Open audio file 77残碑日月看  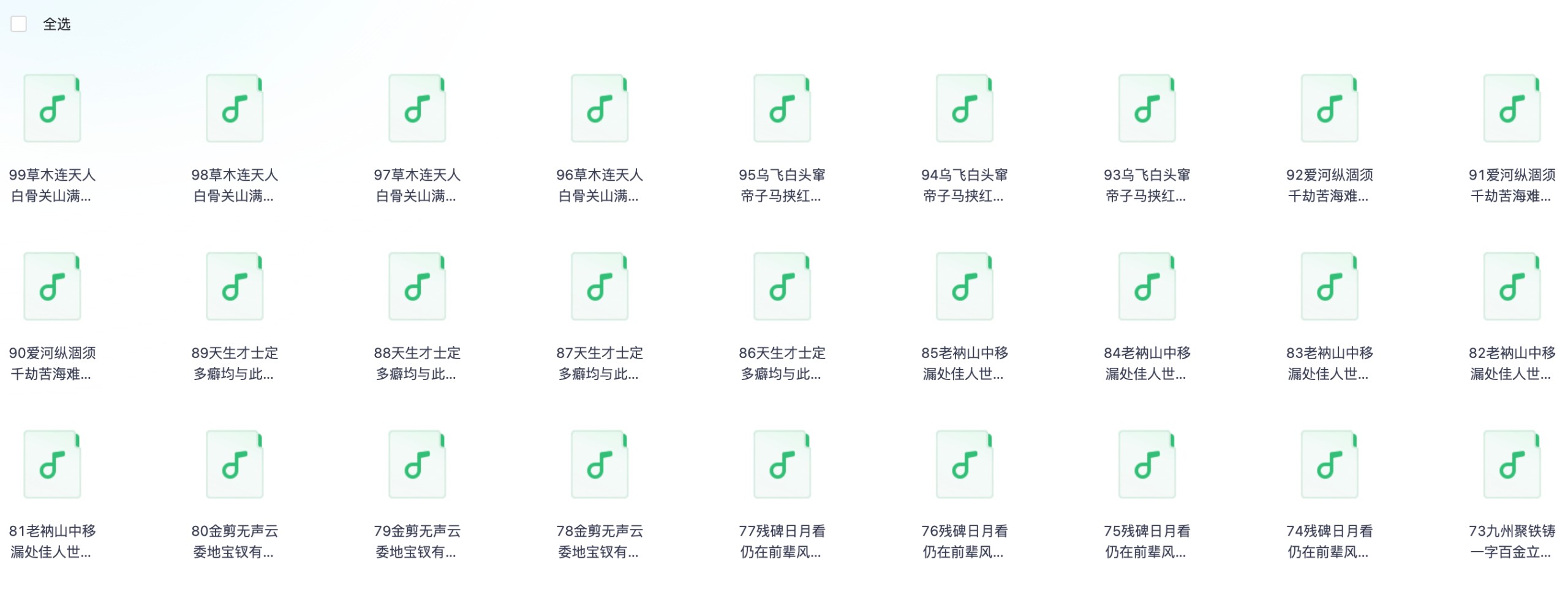click(x=782, y=465)
